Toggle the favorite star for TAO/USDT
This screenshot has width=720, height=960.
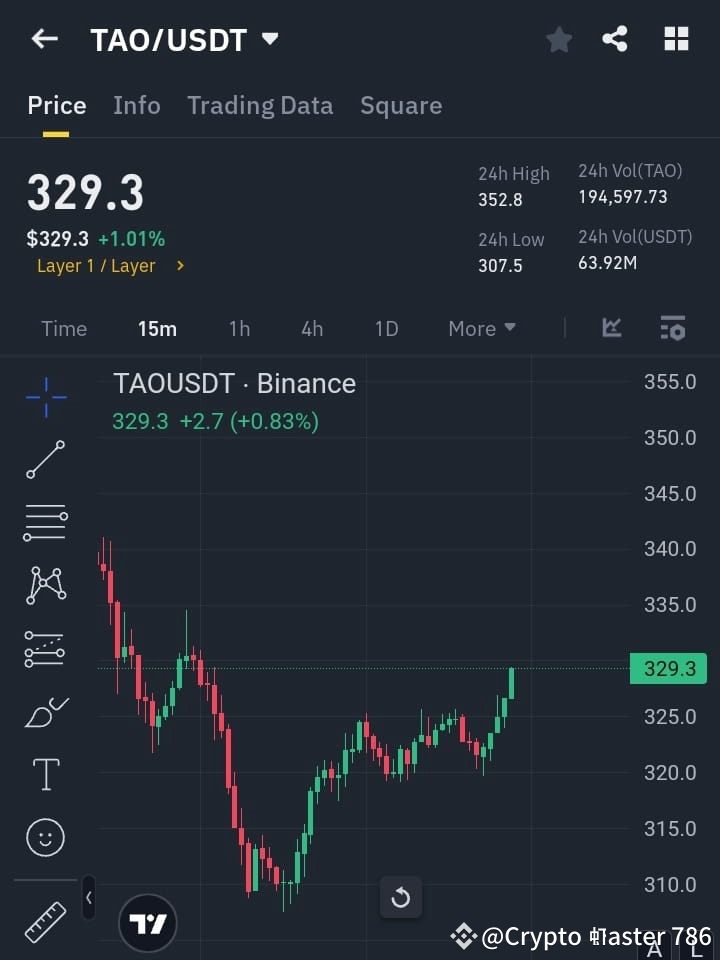coord(558,39)
